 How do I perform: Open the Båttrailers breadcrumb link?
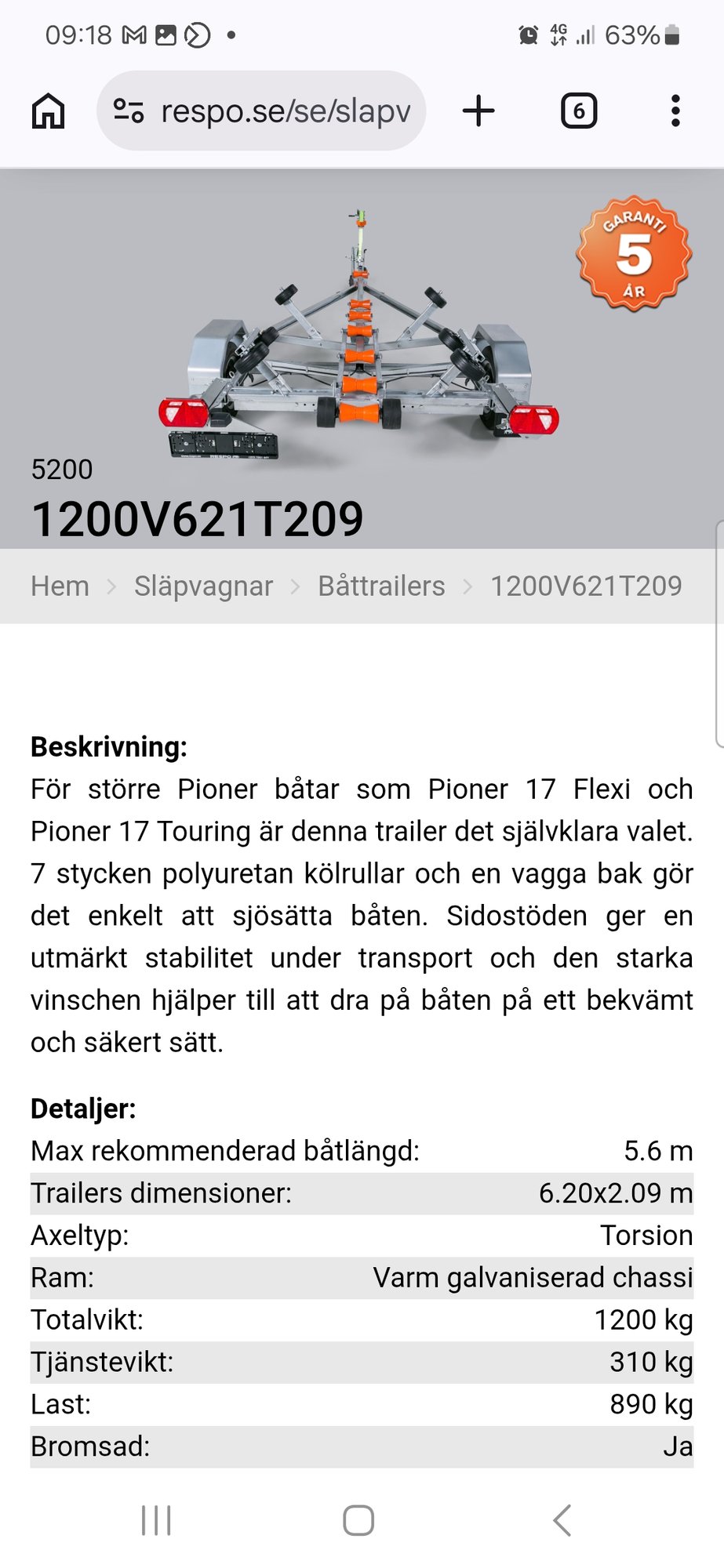(x=381, y=586)
